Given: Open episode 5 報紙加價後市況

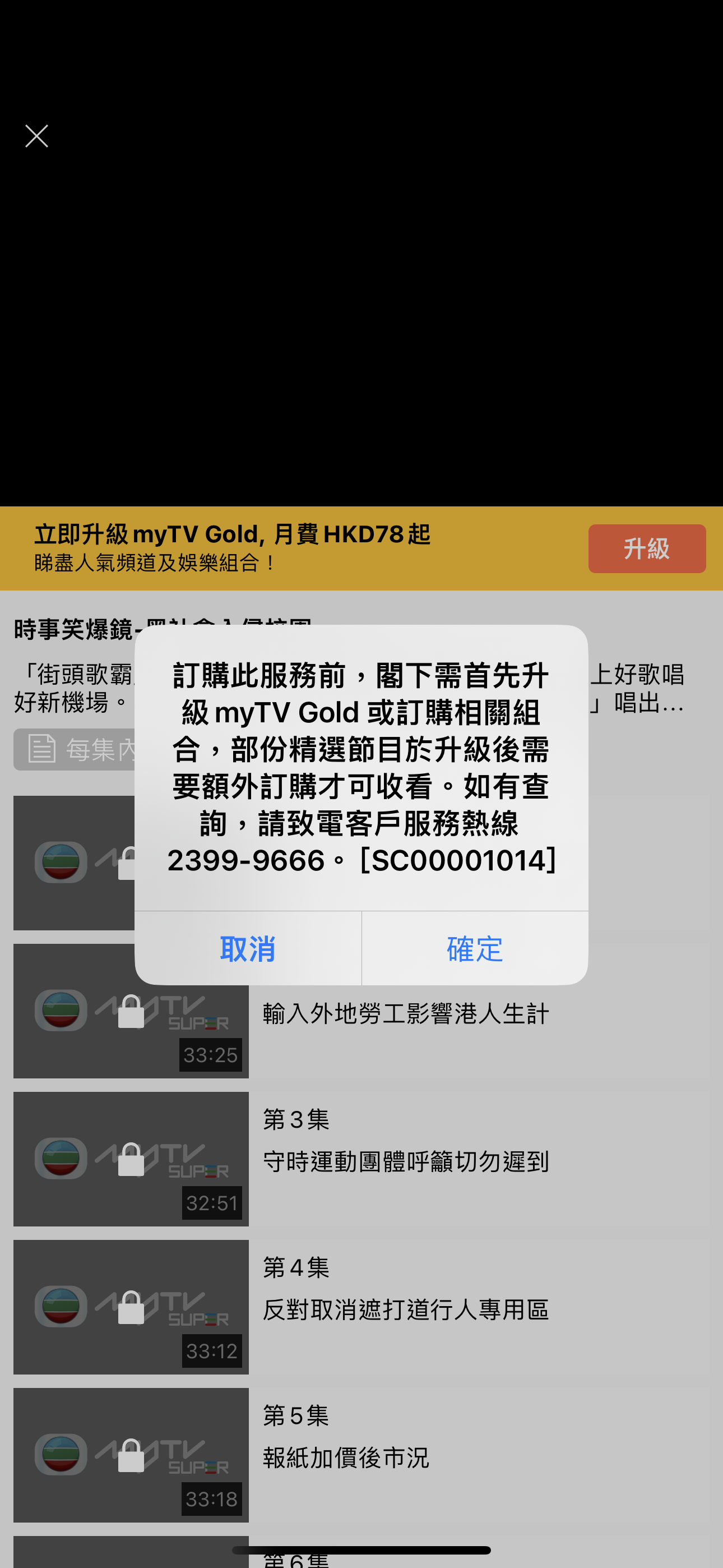Looking at the screenshot, I should coord(361,1455).
